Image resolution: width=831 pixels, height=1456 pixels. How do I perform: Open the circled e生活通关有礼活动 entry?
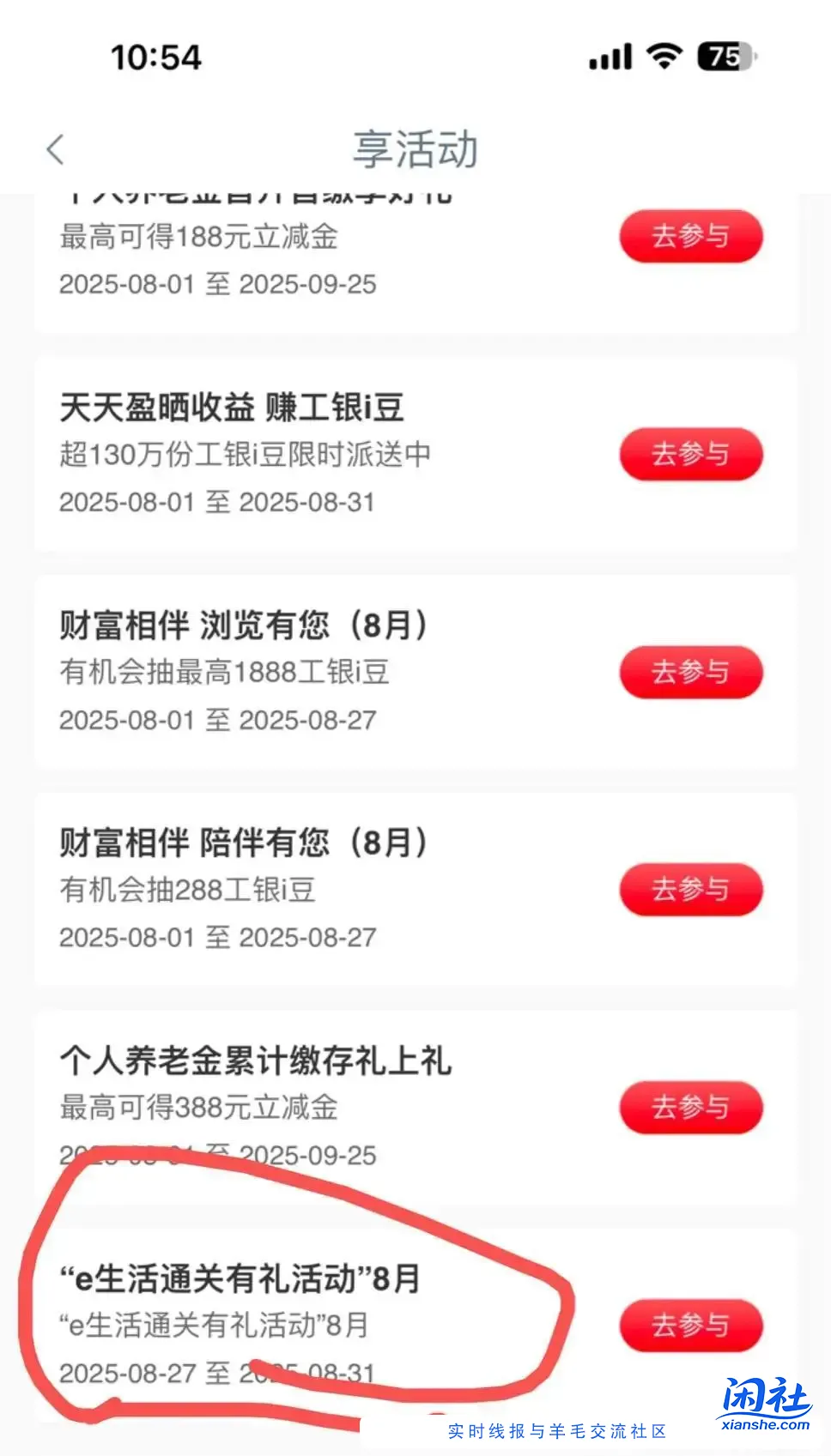click(x=240, y=1280)
